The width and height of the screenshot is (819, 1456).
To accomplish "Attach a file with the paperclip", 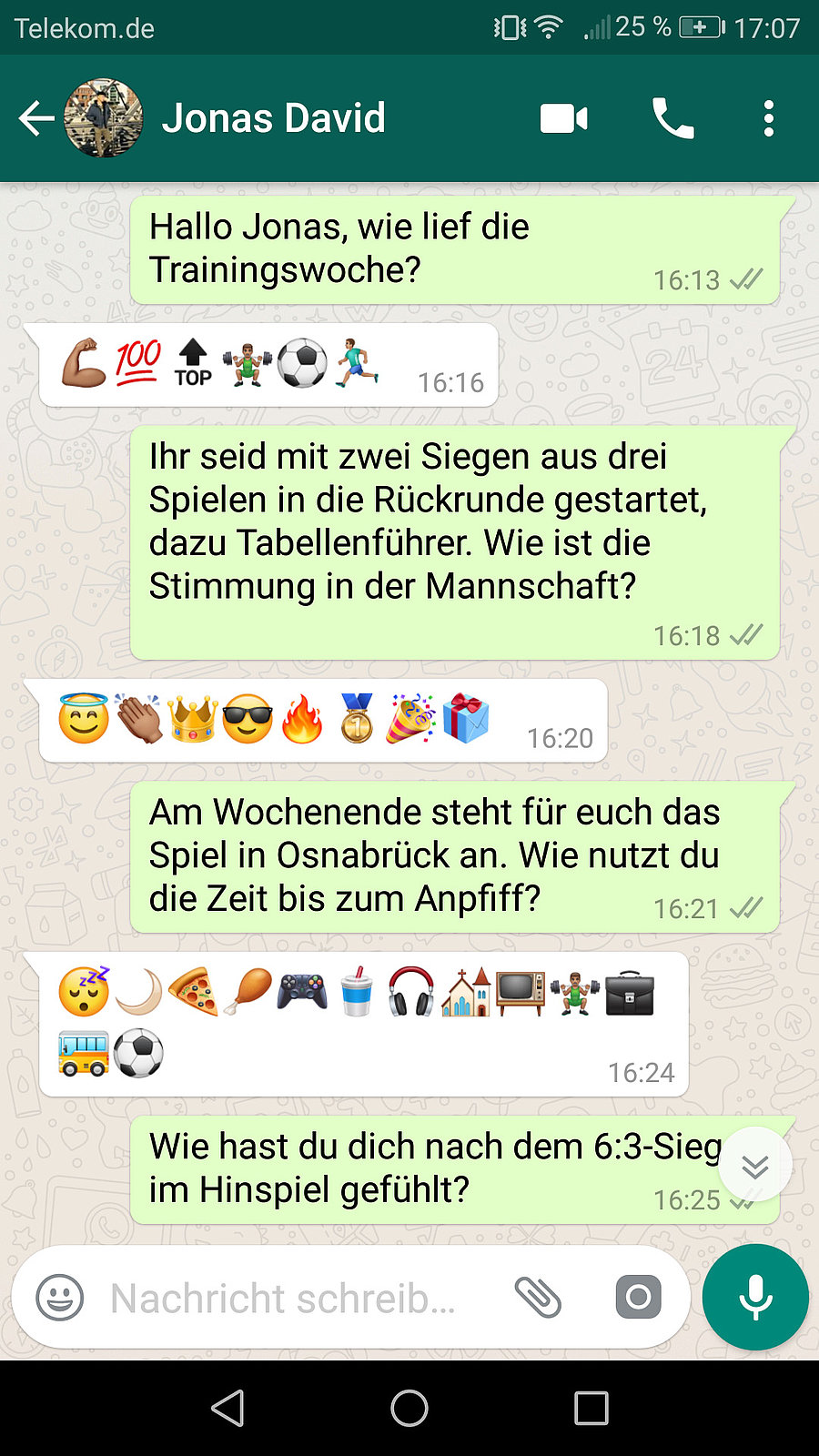I will (538, 1298).
